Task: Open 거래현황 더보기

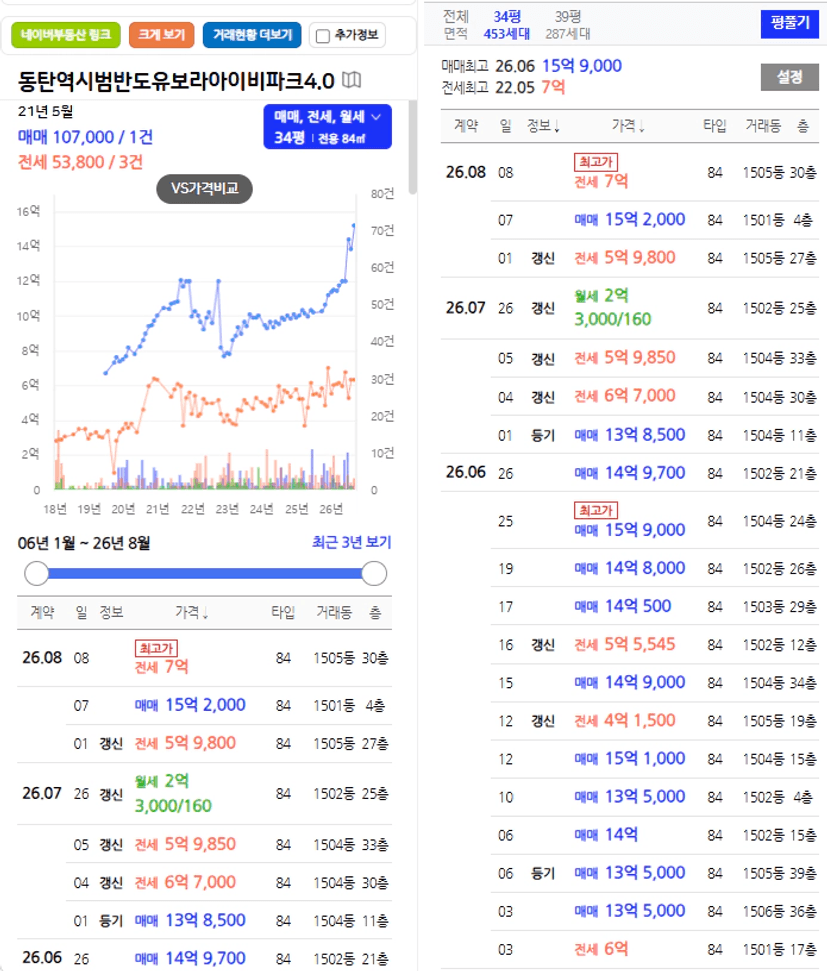Action: coord(252,35)
